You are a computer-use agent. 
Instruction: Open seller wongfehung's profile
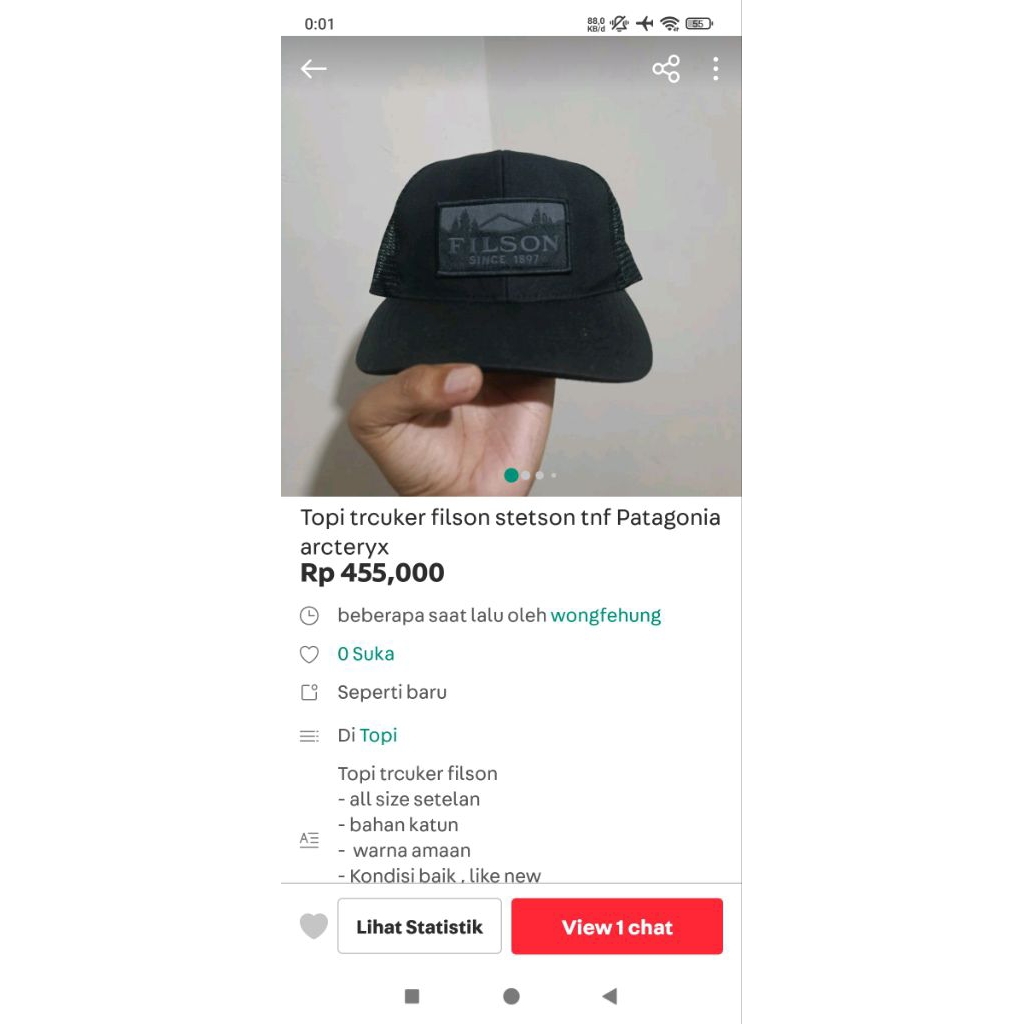point(606,616)
